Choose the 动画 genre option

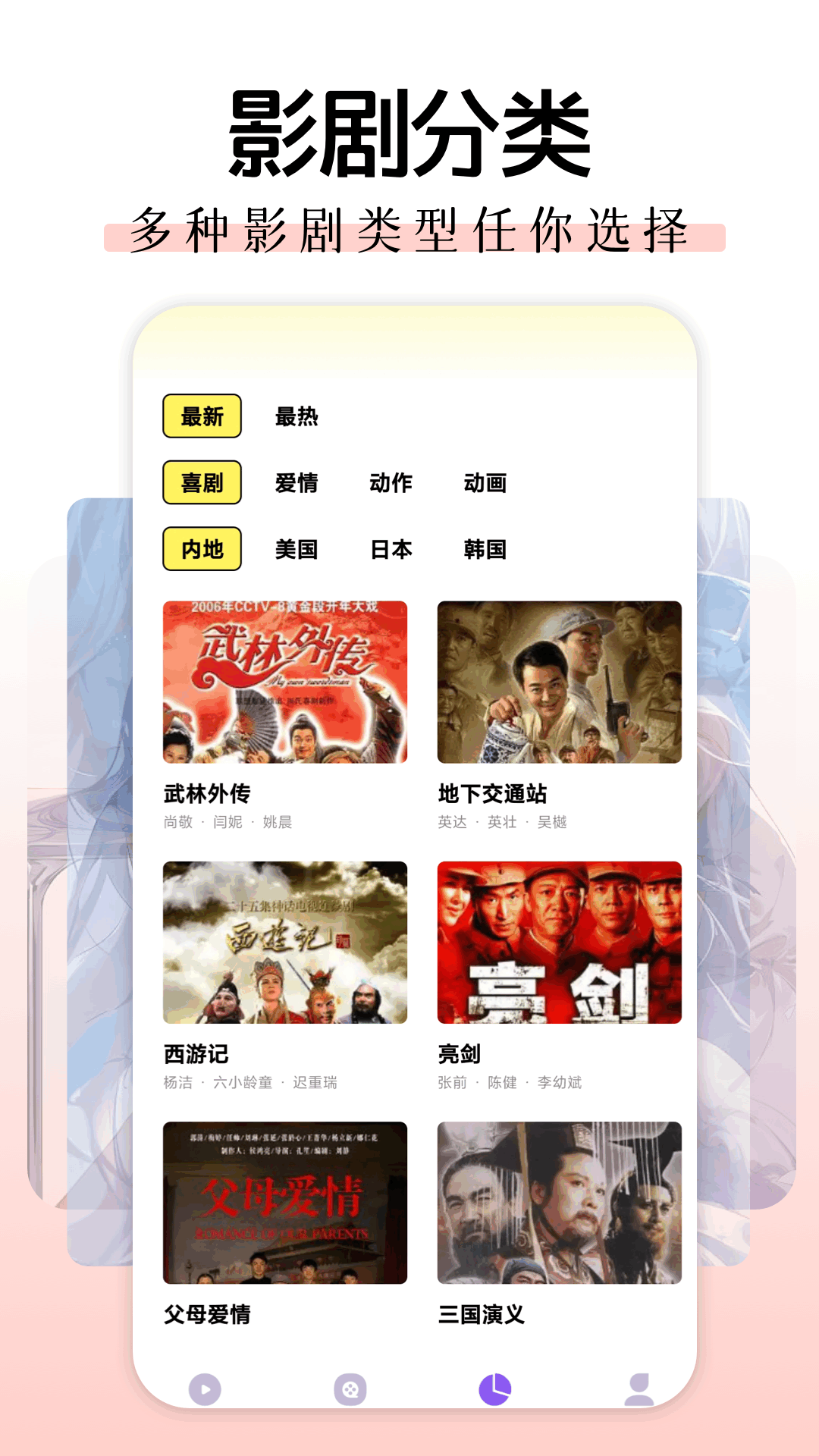(x=487, y=483)
